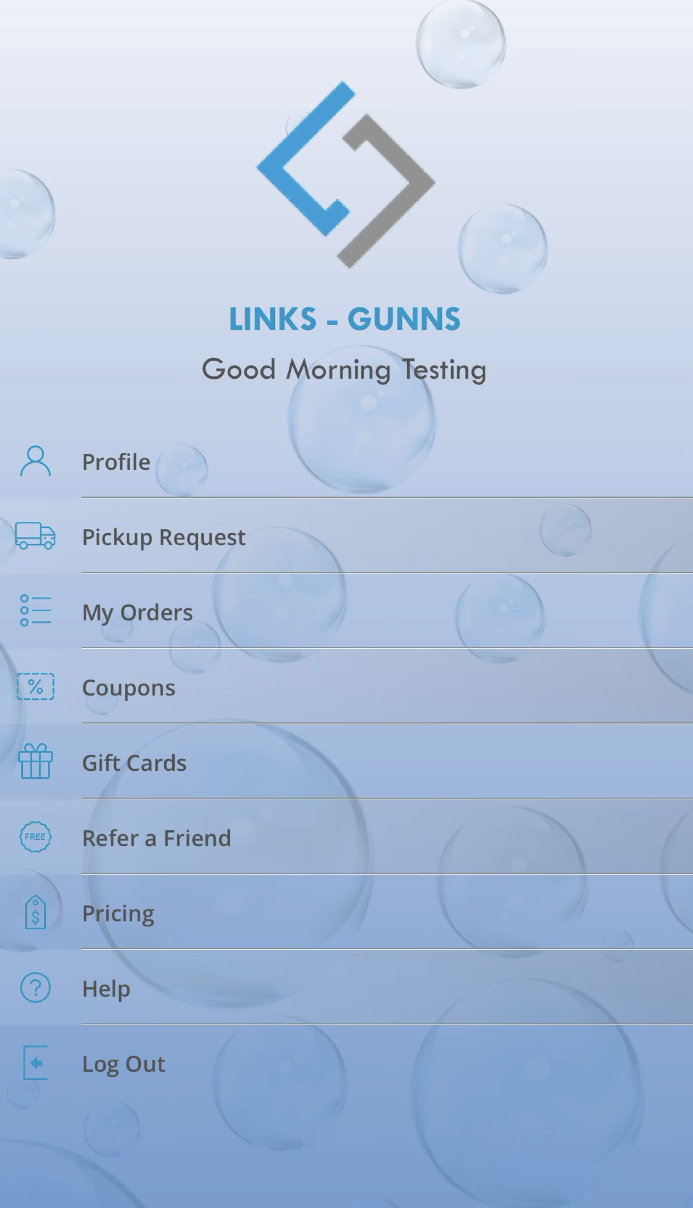
Task: Open the Coupons section
Action: [x=128, y=688]
